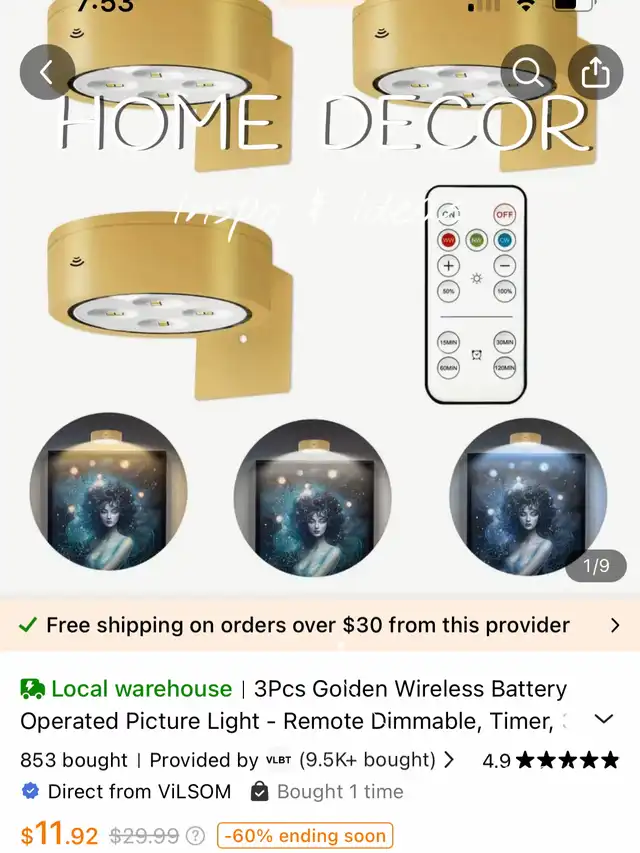Screen dimensions: 640x853
Task: Open search with the magnifier icon
Action: click(528, 72)
